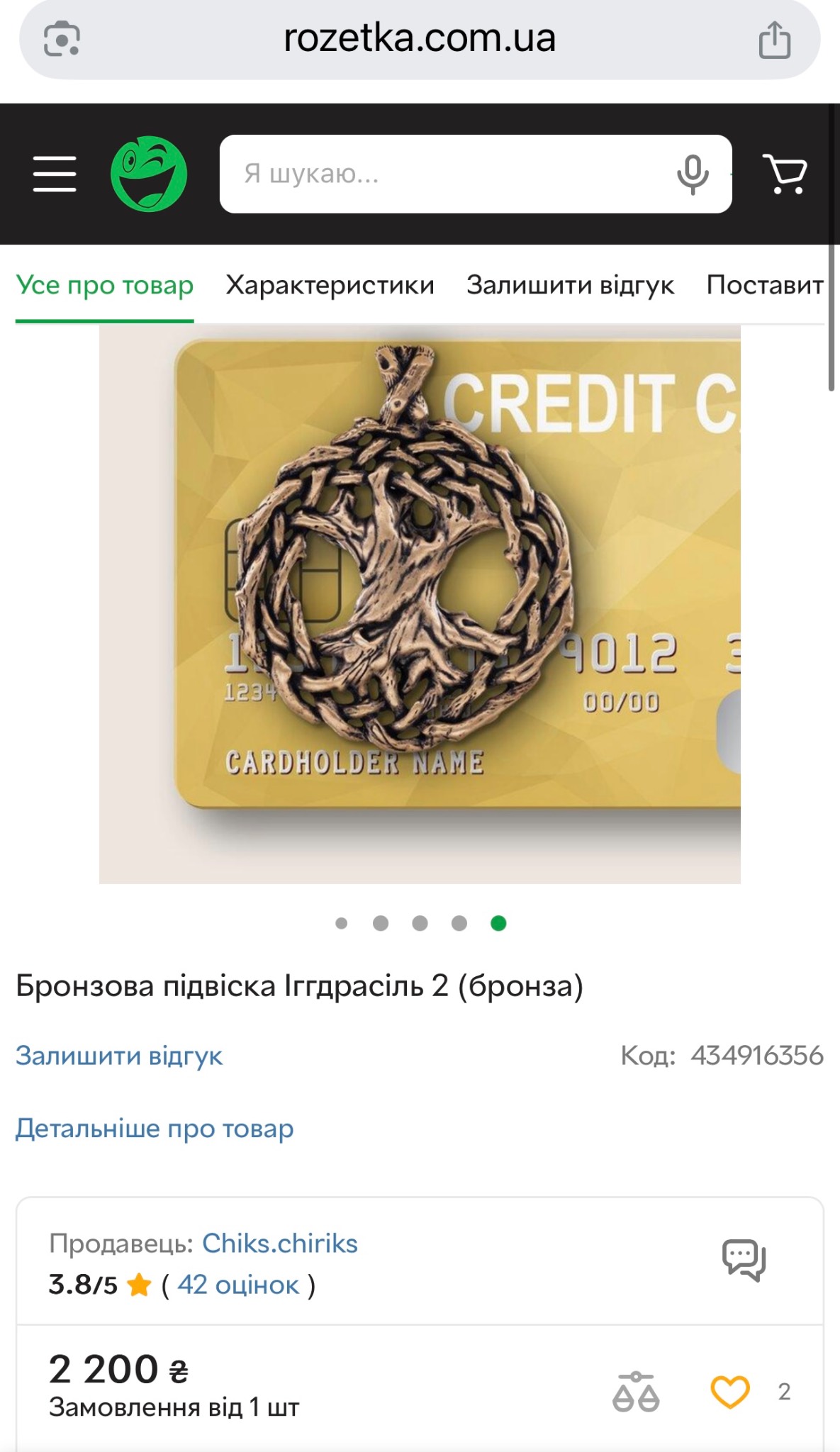Open the hamburger menu
Screen dimensions: 840x1452
pyautogui.click(x=55, y=174)
